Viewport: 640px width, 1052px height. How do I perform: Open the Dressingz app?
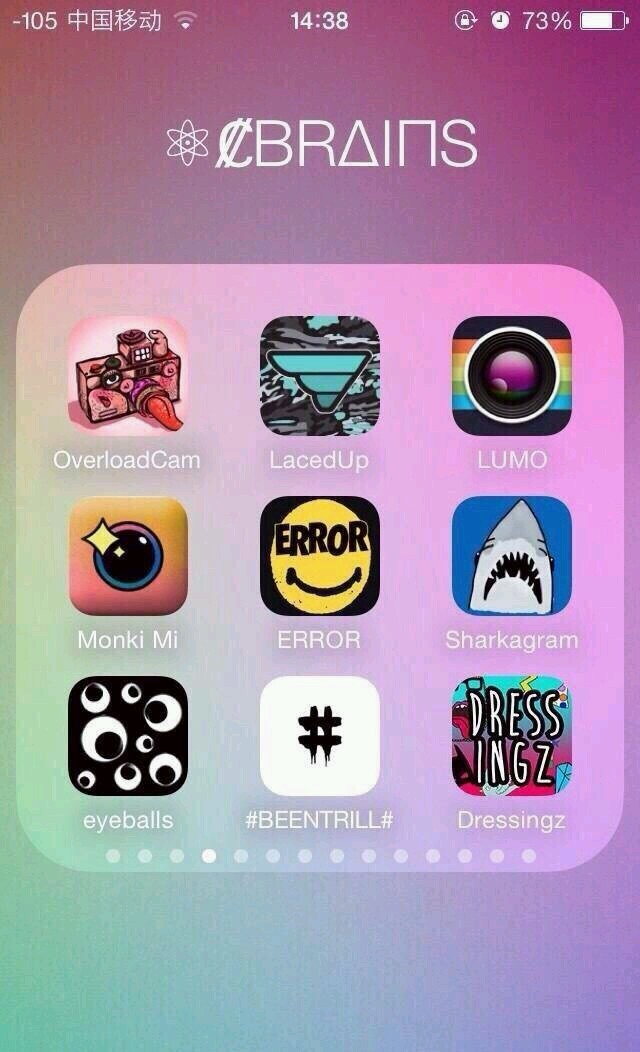tap(511, 736)
